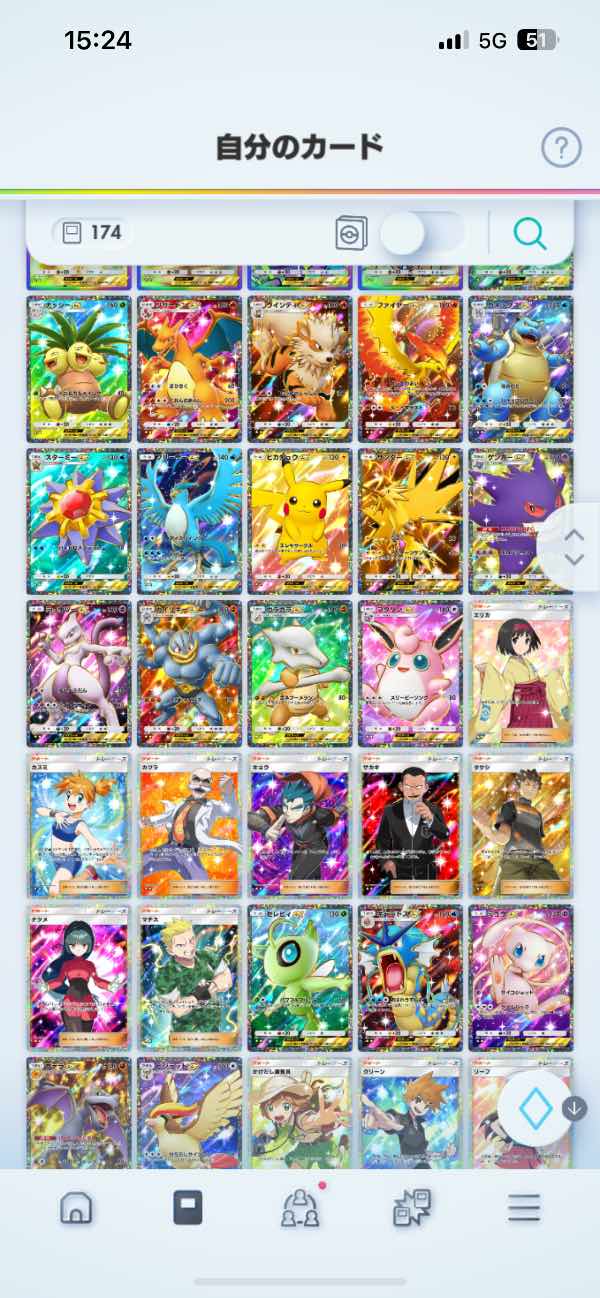Select the Blastoise card
Screen dimensions: 600x1298
pos(521,368)
